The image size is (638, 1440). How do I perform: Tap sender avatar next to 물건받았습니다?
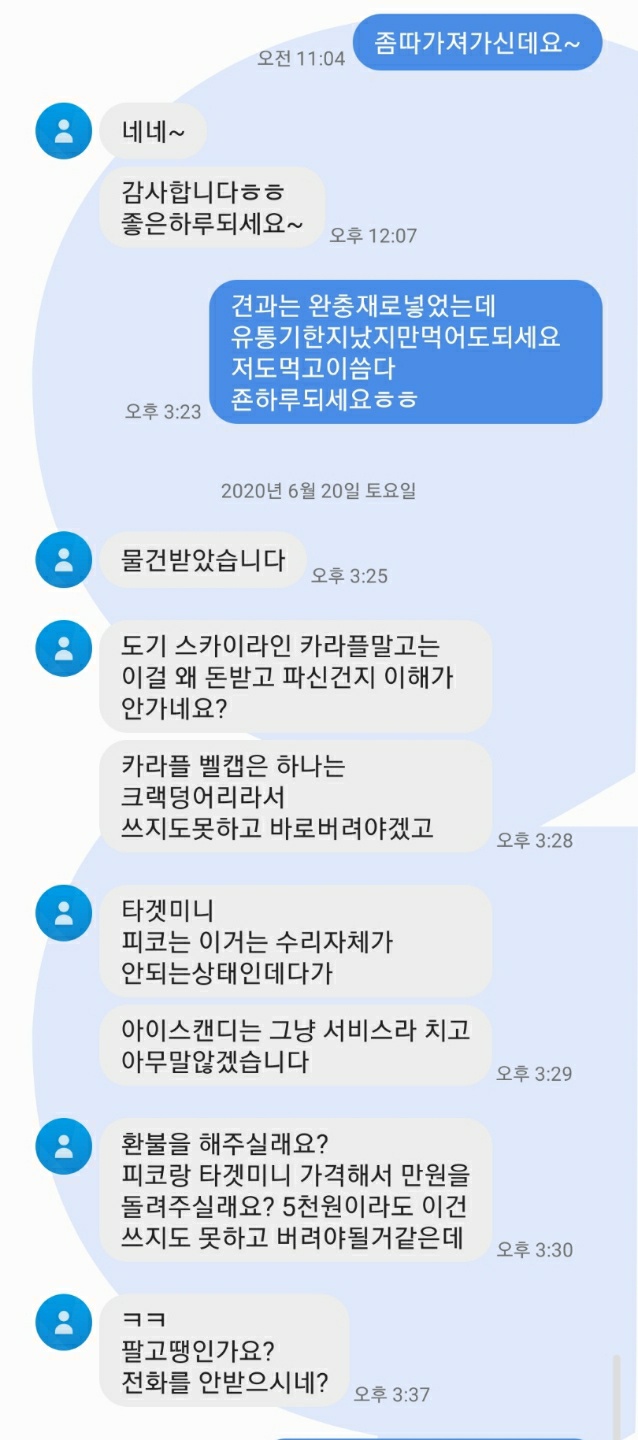63,559
